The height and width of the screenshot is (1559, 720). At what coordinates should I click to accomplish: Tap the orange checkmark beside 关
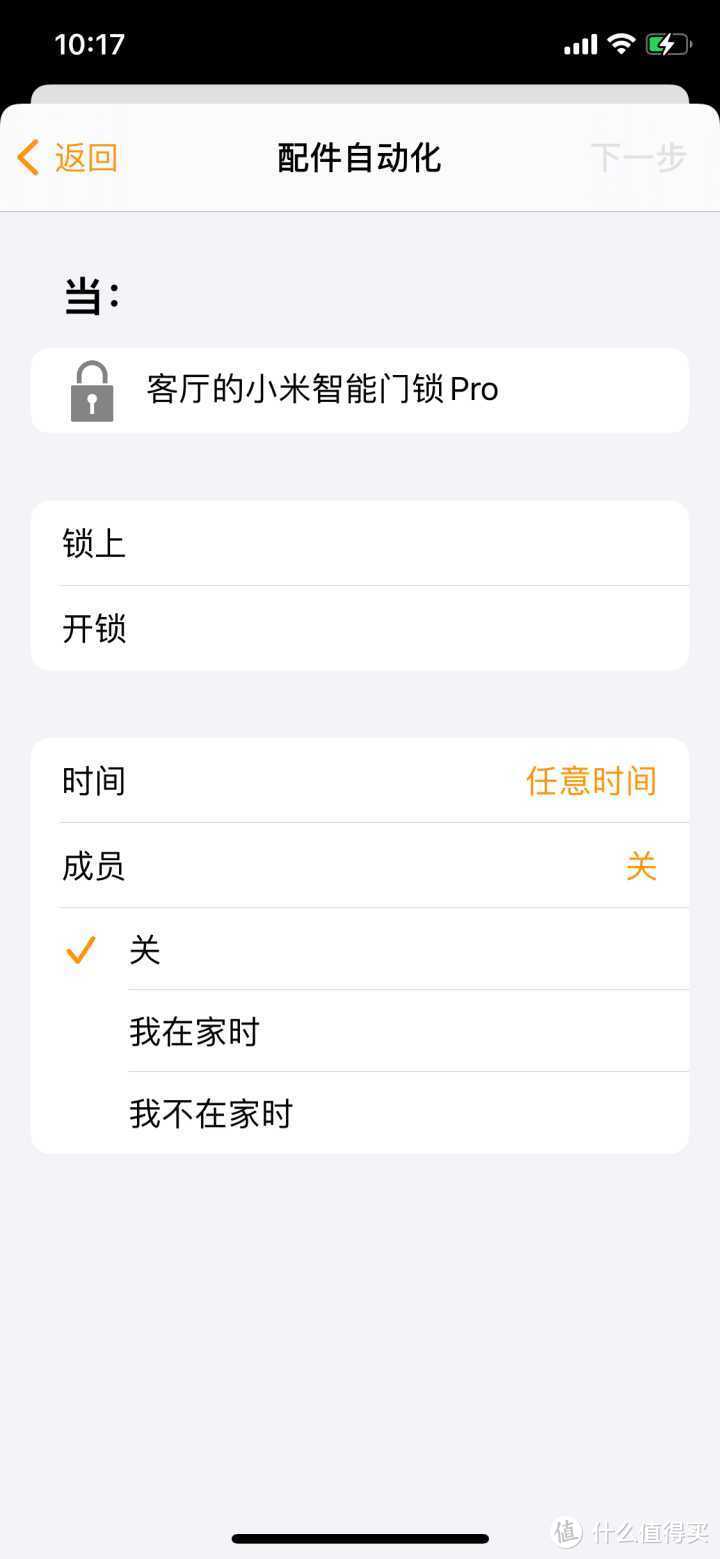[81, 950]
